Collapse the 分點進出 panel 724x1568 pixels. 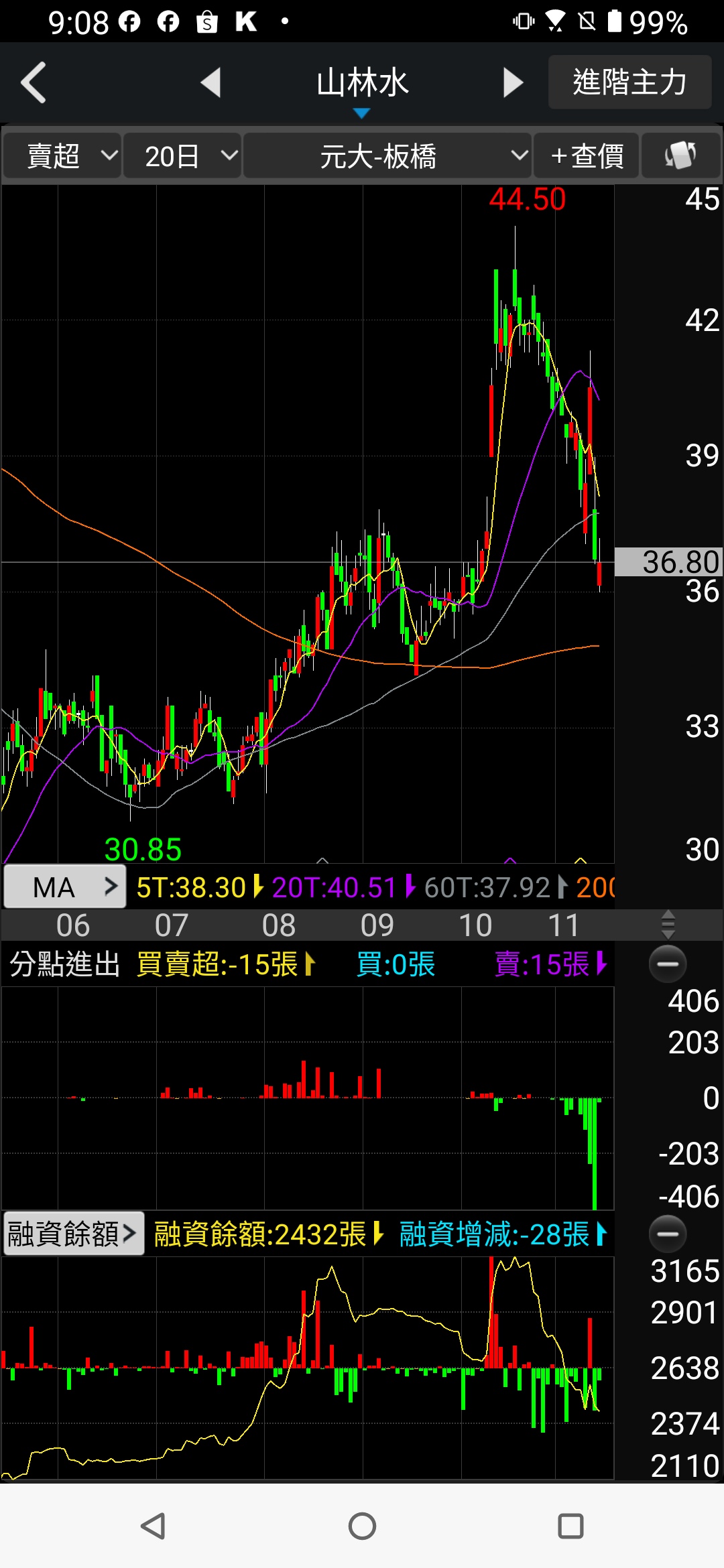click(668, 964)
